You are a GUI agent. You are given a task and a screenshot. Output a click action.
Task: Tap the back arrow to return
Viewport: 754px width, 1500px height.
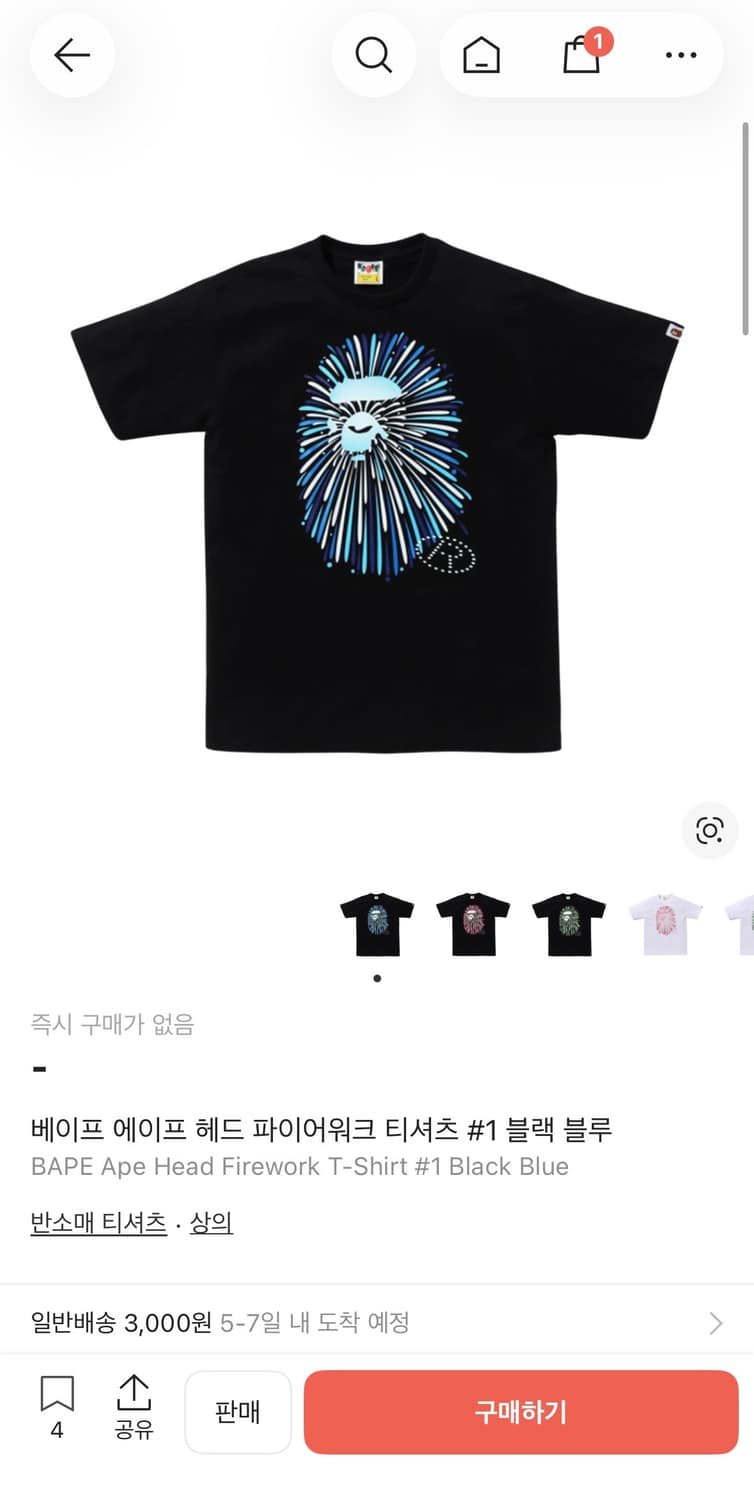click(72, 55)
